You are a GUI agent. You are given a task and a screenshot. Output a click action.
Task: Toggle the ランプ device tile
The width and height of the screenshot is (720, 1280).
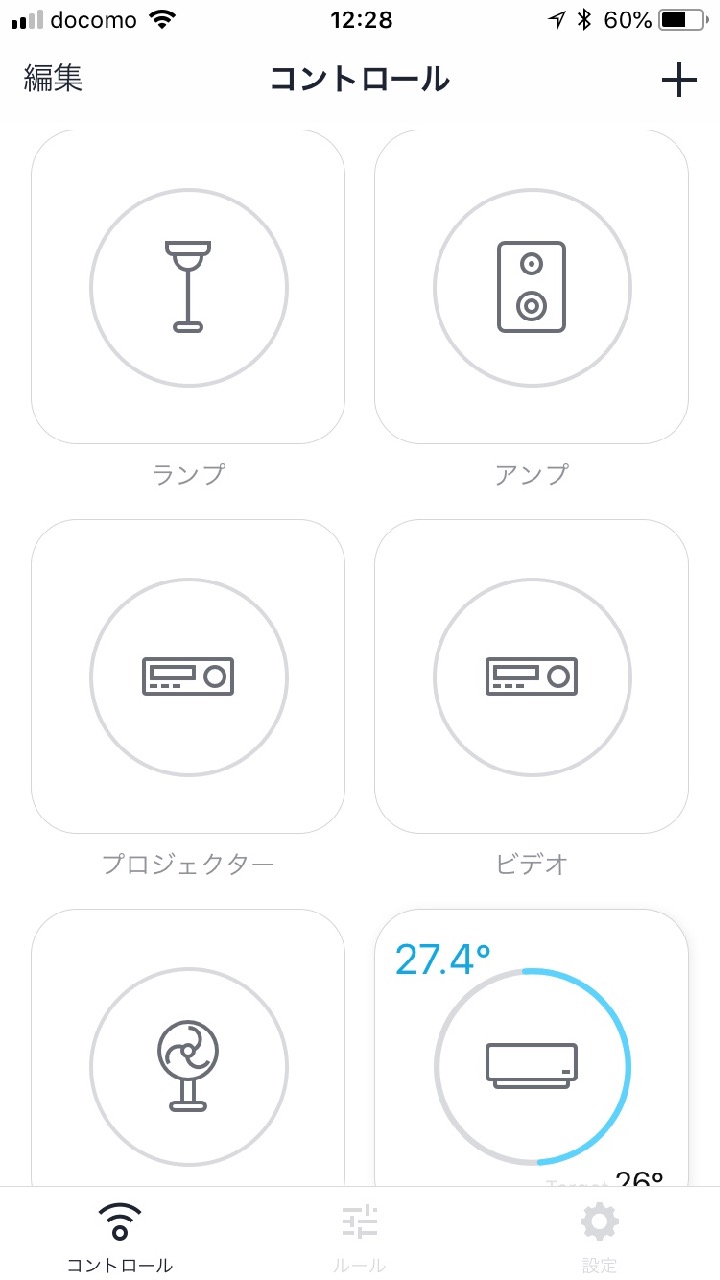(188, 288)
